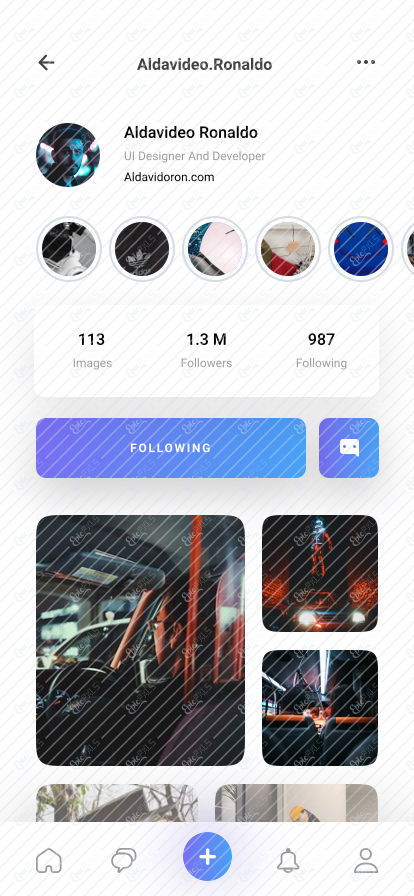Image resolution: width=414 pixels, height=896 pixels.
Task: Open Aldavideo Ronaldo's profile picture
Action: (x=68, y=155)
